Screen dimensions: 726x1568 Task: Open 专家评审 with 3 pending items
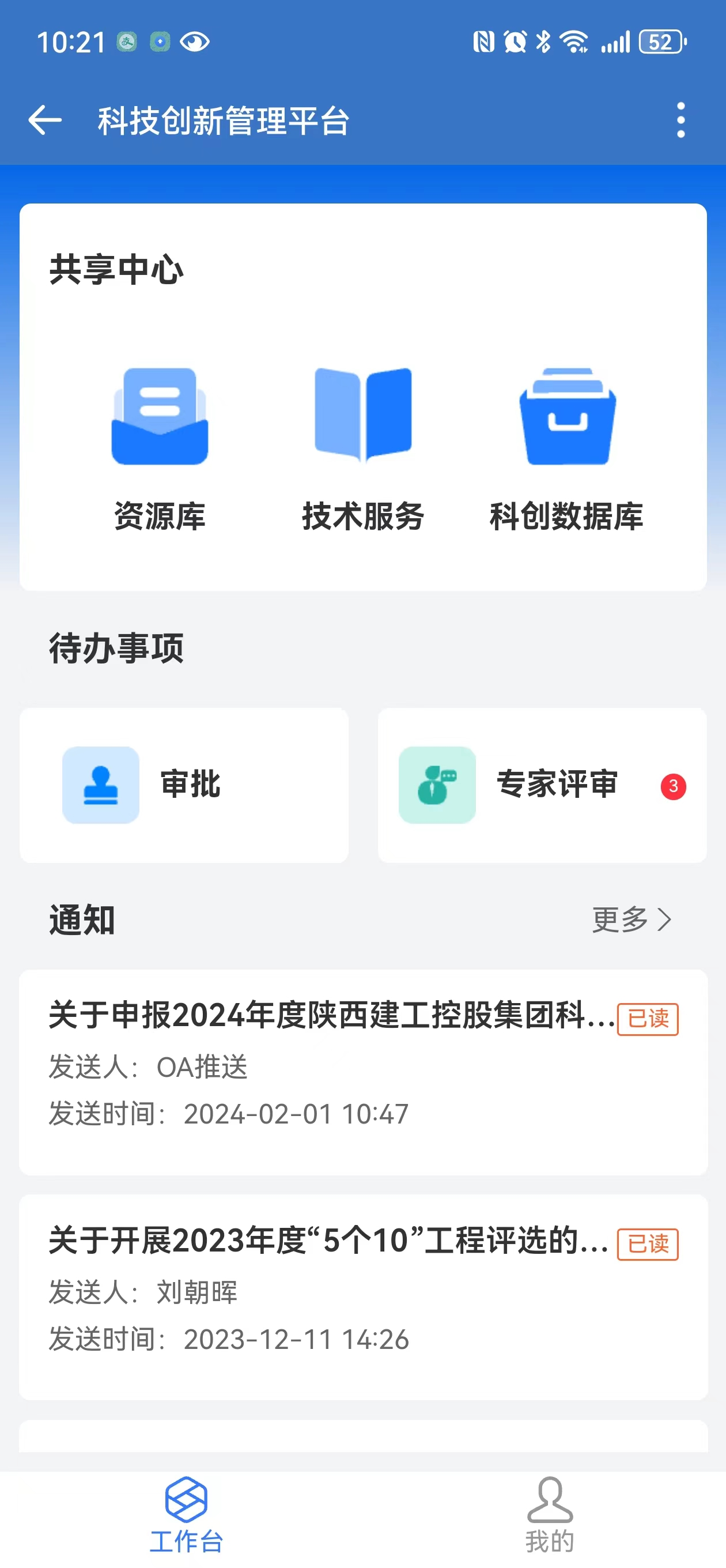(542, 785)
